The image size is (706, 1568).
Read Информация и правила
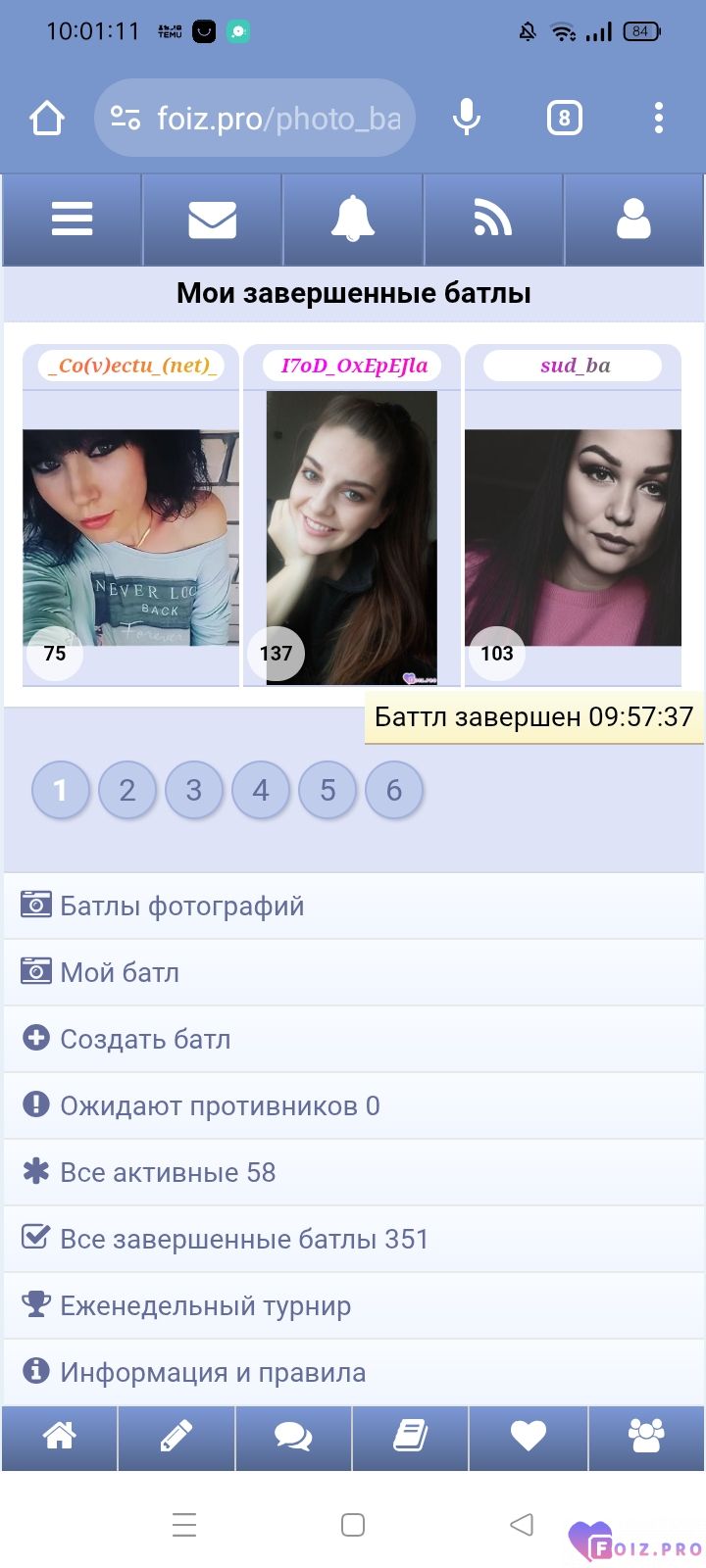pos(213,1372)
